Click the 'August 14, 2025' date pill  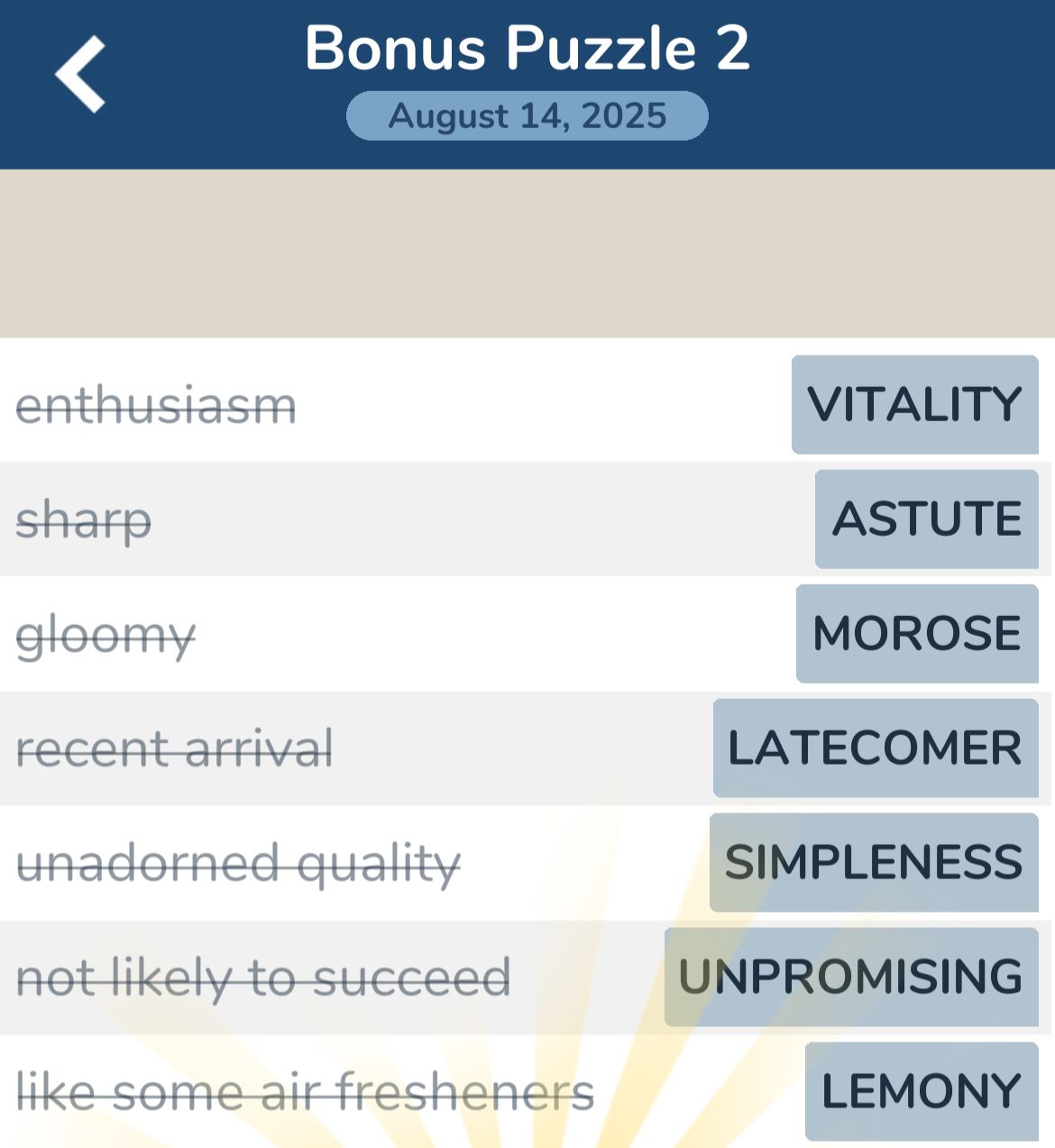point(527,115)
